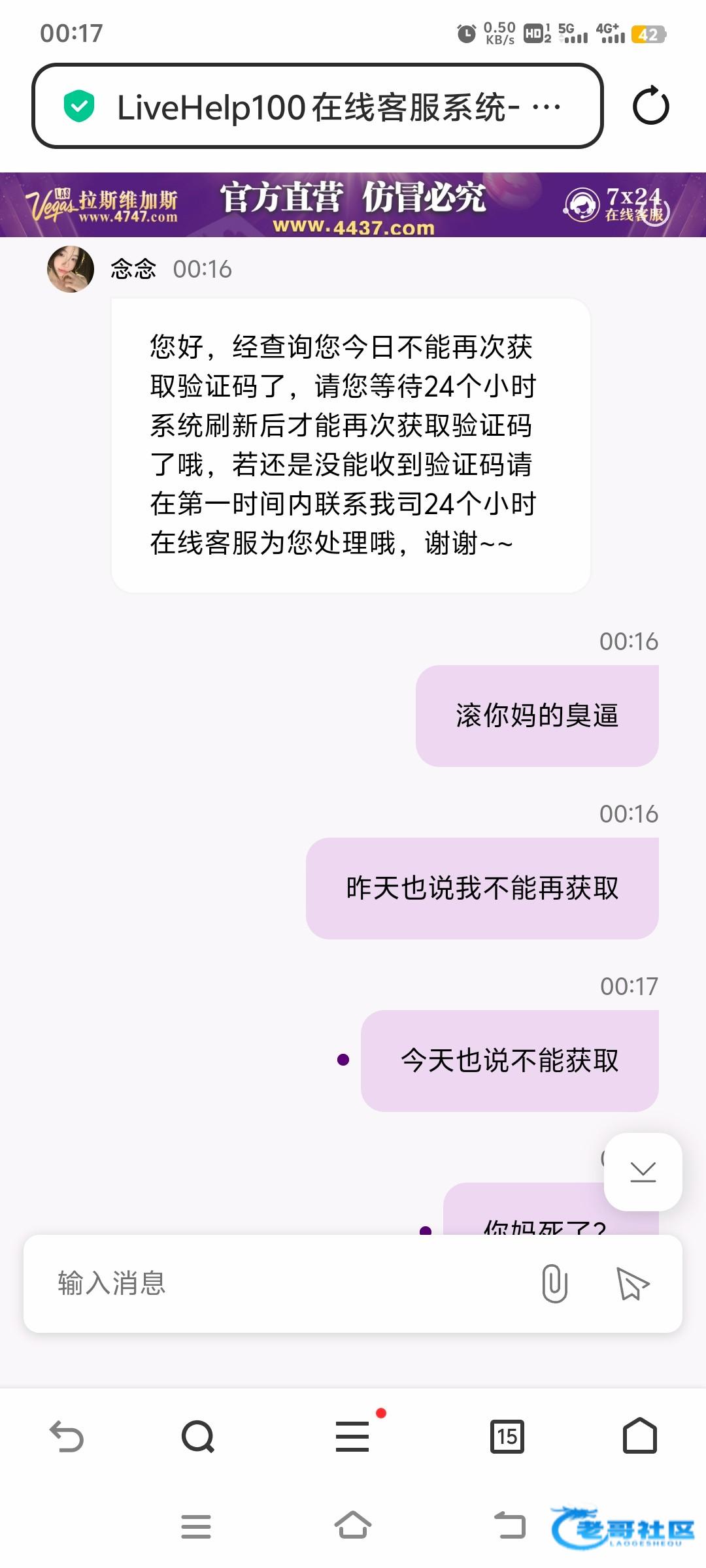Viewport: 706px width, 1568px height.
Task: Open the browser search icon
Action: (x=198, y=1437)
